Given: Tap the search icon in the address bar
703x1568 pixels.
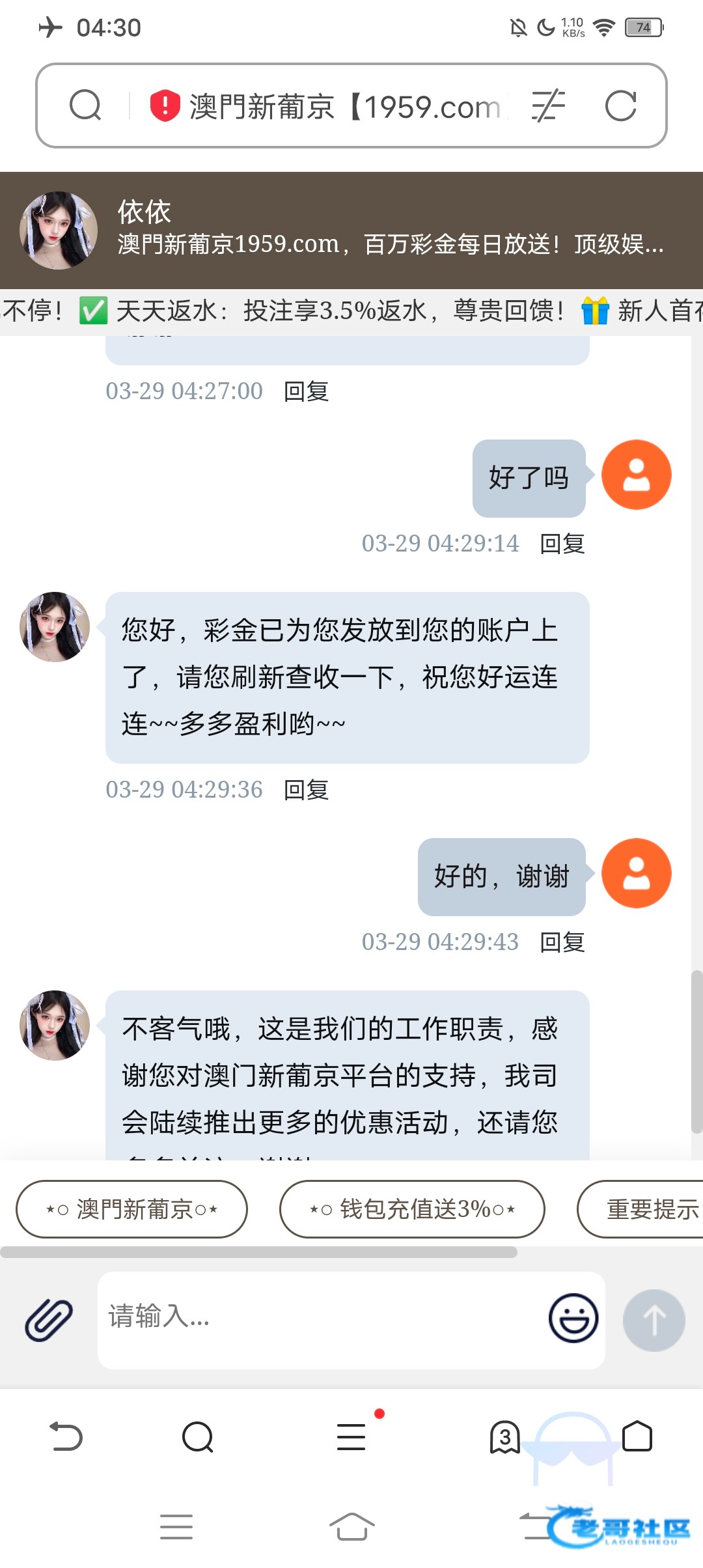Looking at the screenshot, I should (85, 105).
